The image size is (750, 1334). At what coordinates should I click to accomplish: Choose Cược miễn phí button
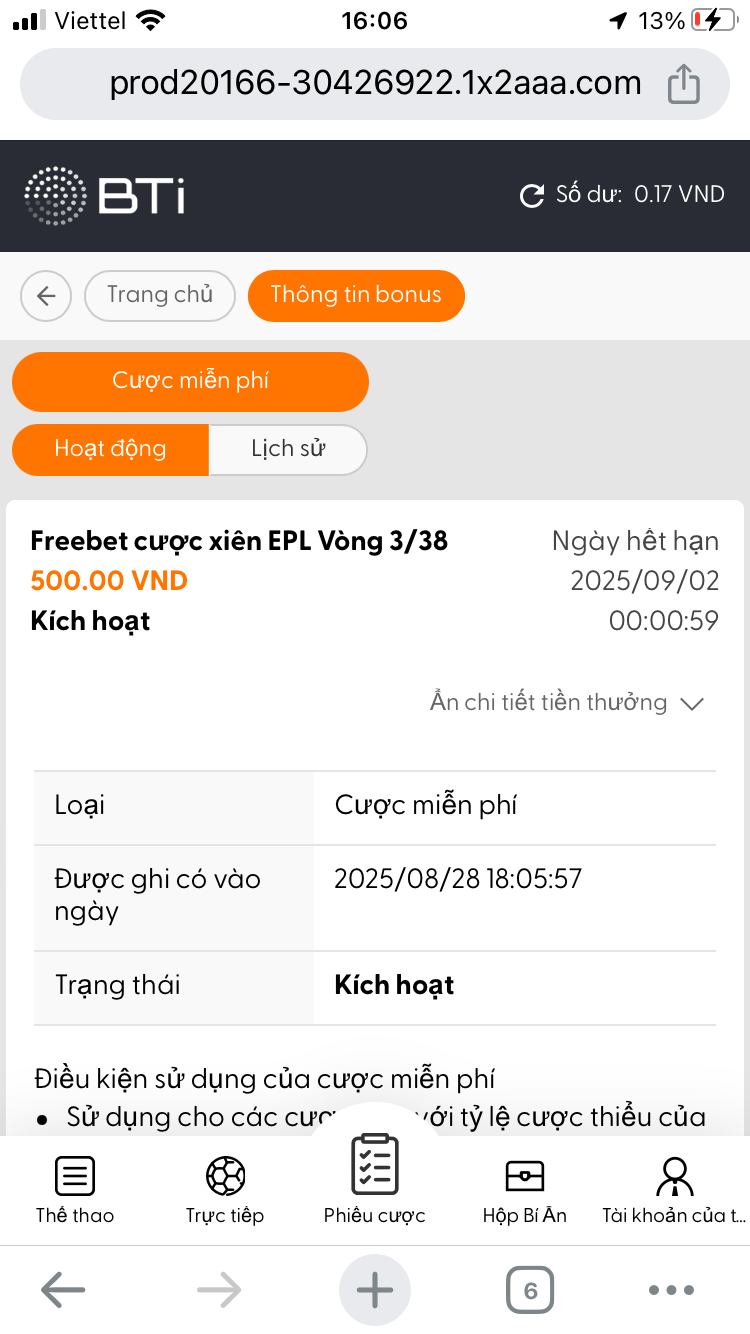tap(190, 381)
